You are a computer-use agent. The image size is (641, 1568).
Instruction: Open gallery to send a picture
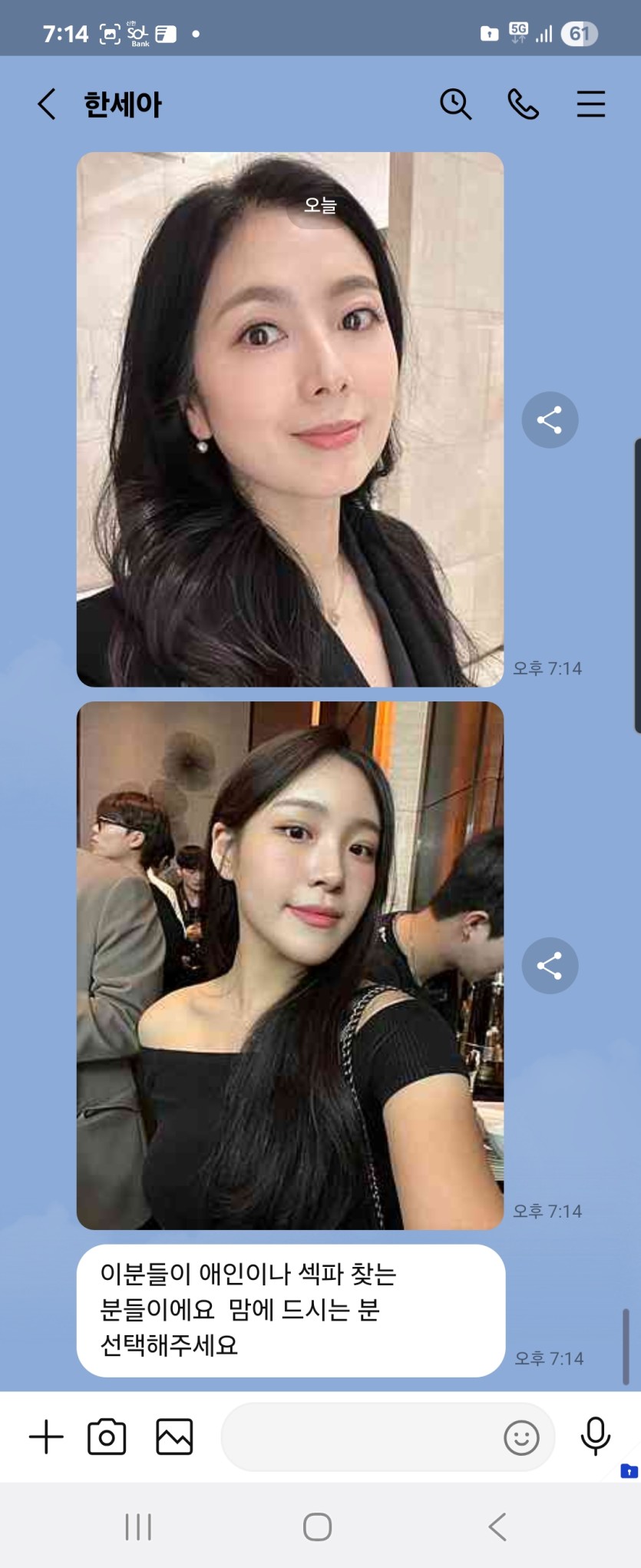[x=174, y=1437]
